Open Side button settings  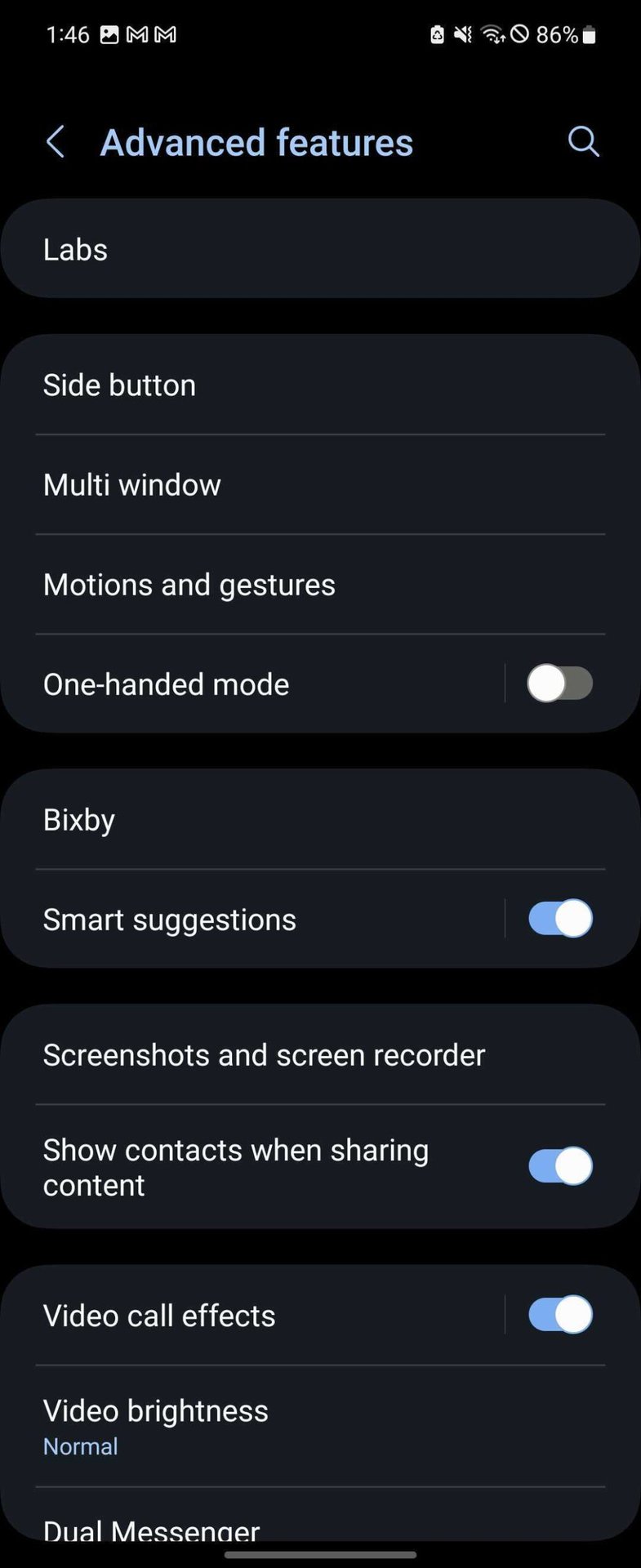tap(320, 385)
